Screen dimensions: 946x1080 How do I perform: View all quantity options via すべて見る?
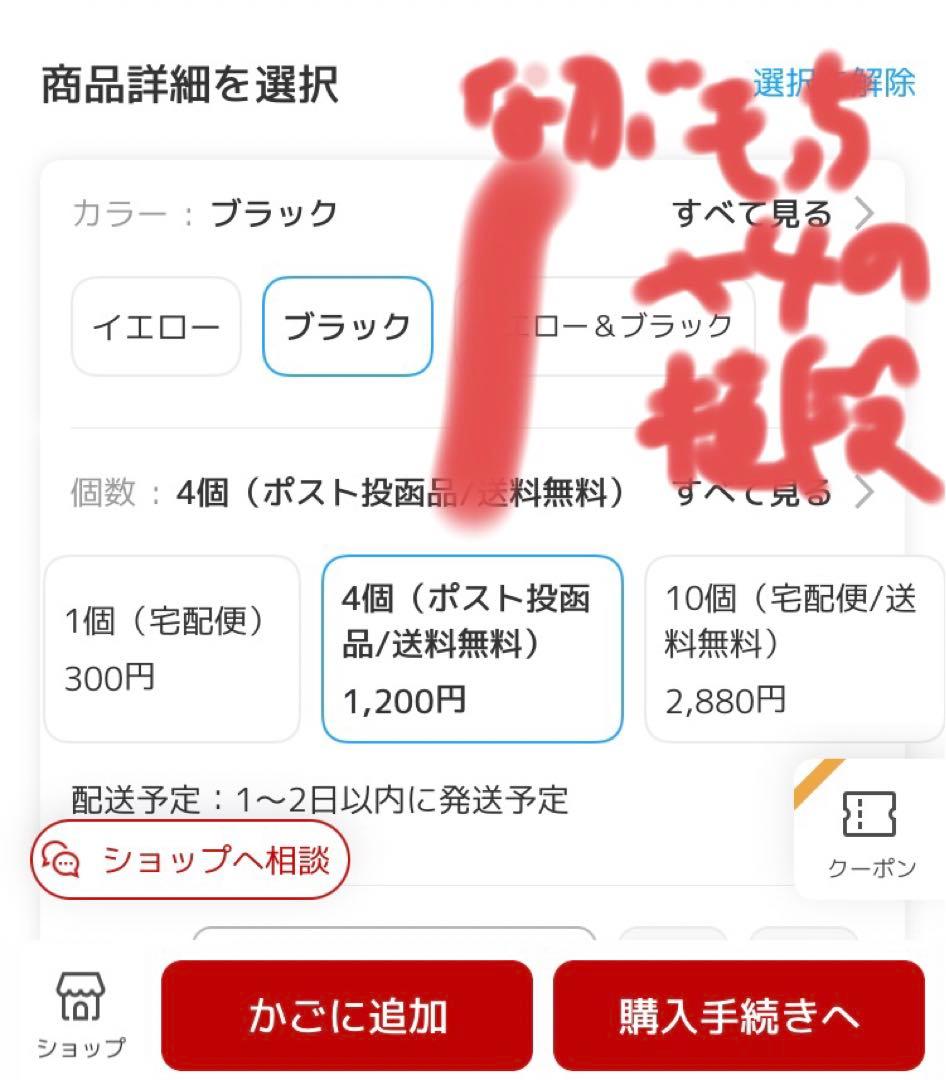772,493
